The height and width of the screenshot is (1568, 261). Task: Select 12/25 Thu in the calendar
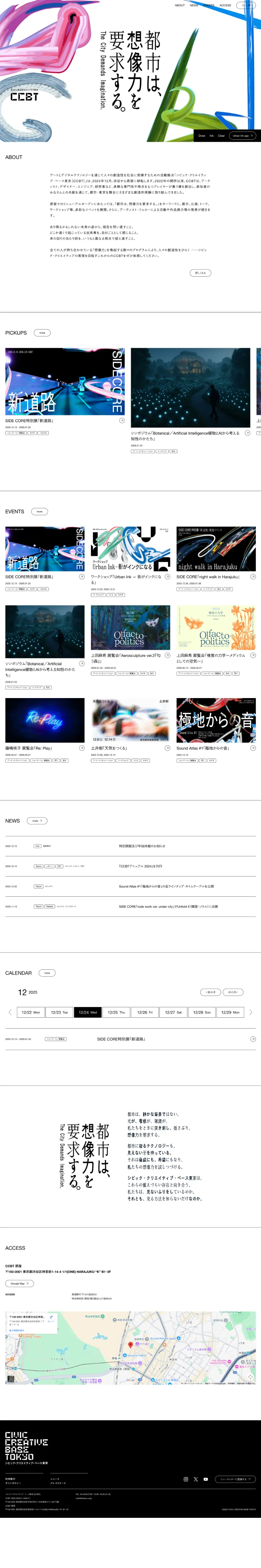click(x=116, y=1012)
